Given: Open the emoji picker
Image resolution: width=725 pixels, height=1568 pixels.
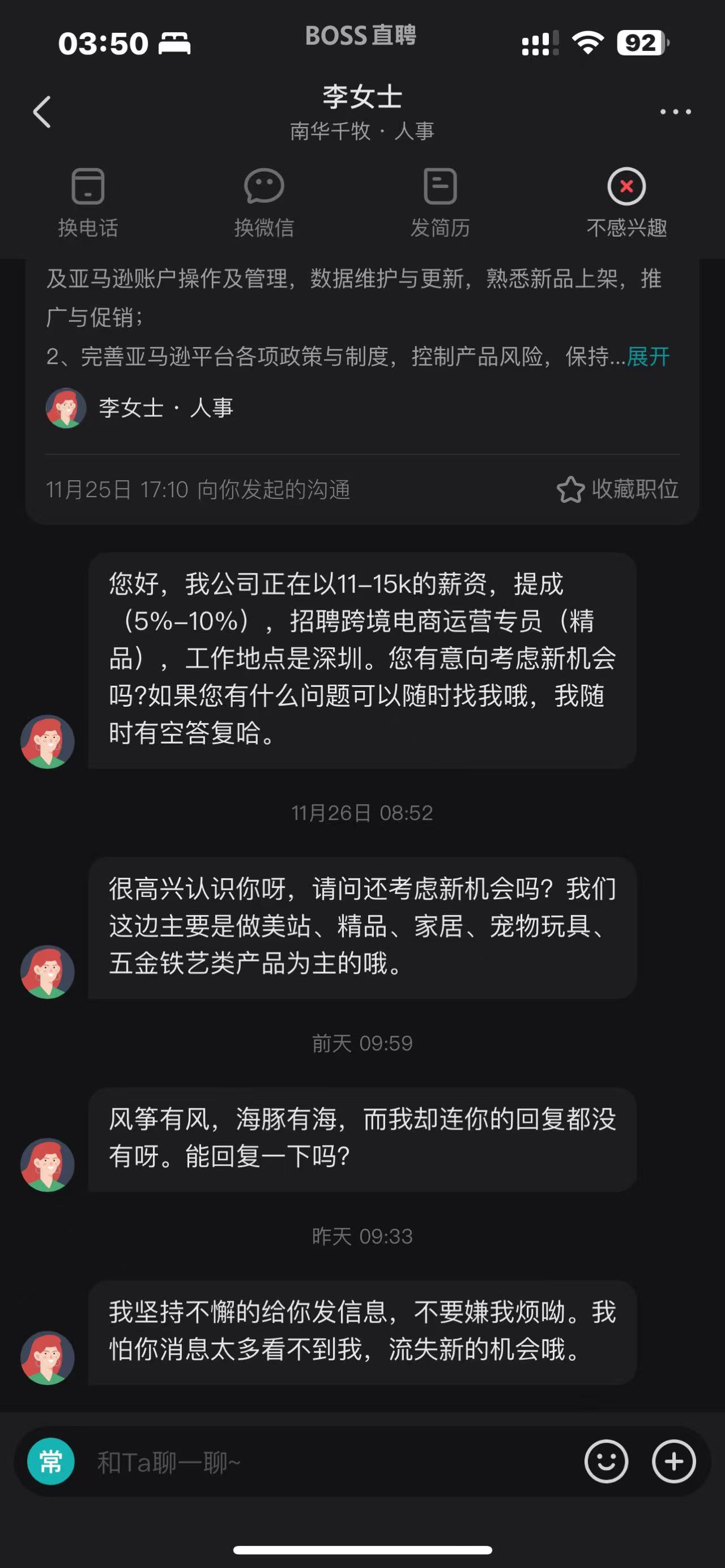Looking at the screenshot, I should [x=605, y=1462].
